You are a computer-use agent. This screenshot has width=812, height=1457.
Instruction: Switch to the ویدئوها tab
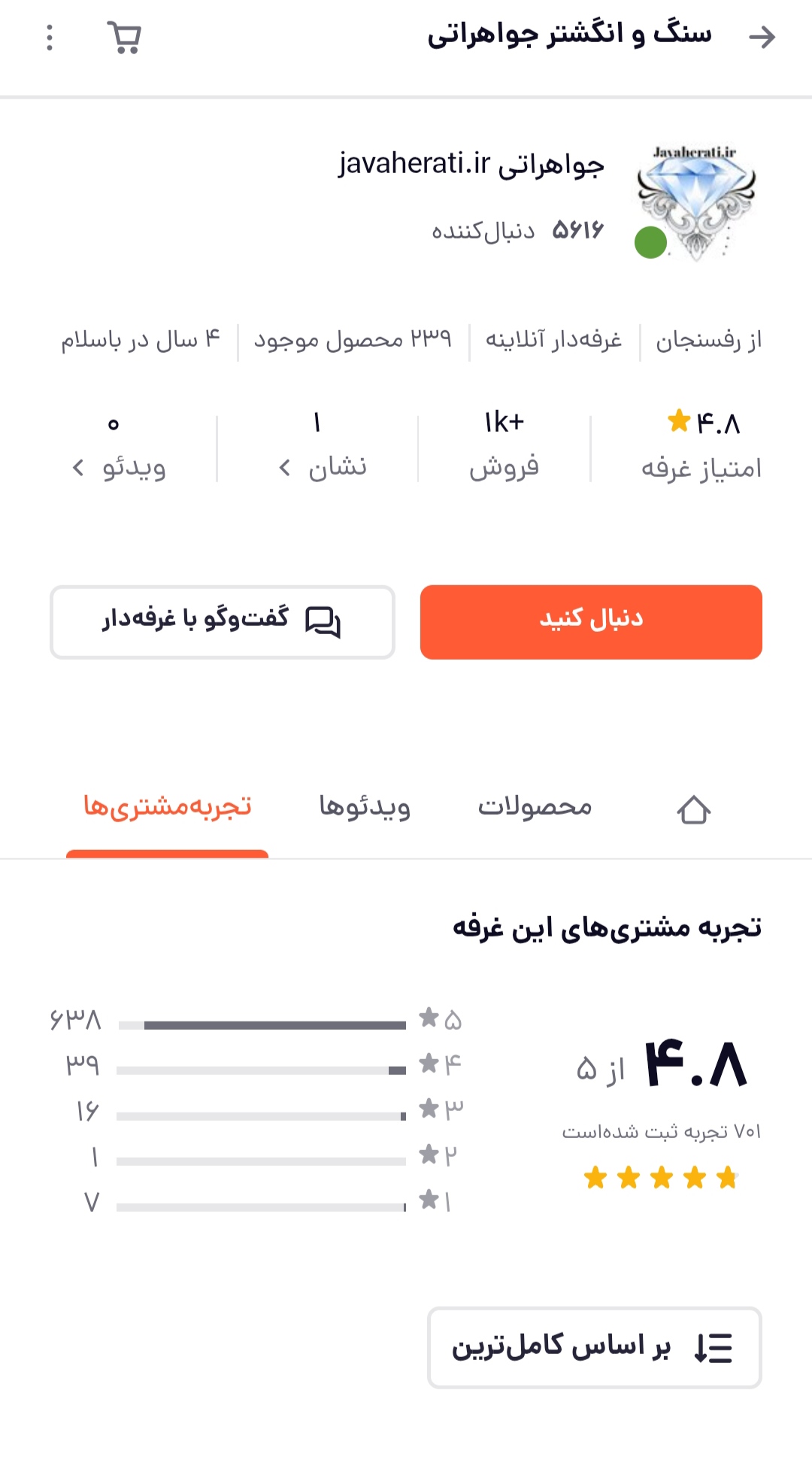tap(365, 807)
